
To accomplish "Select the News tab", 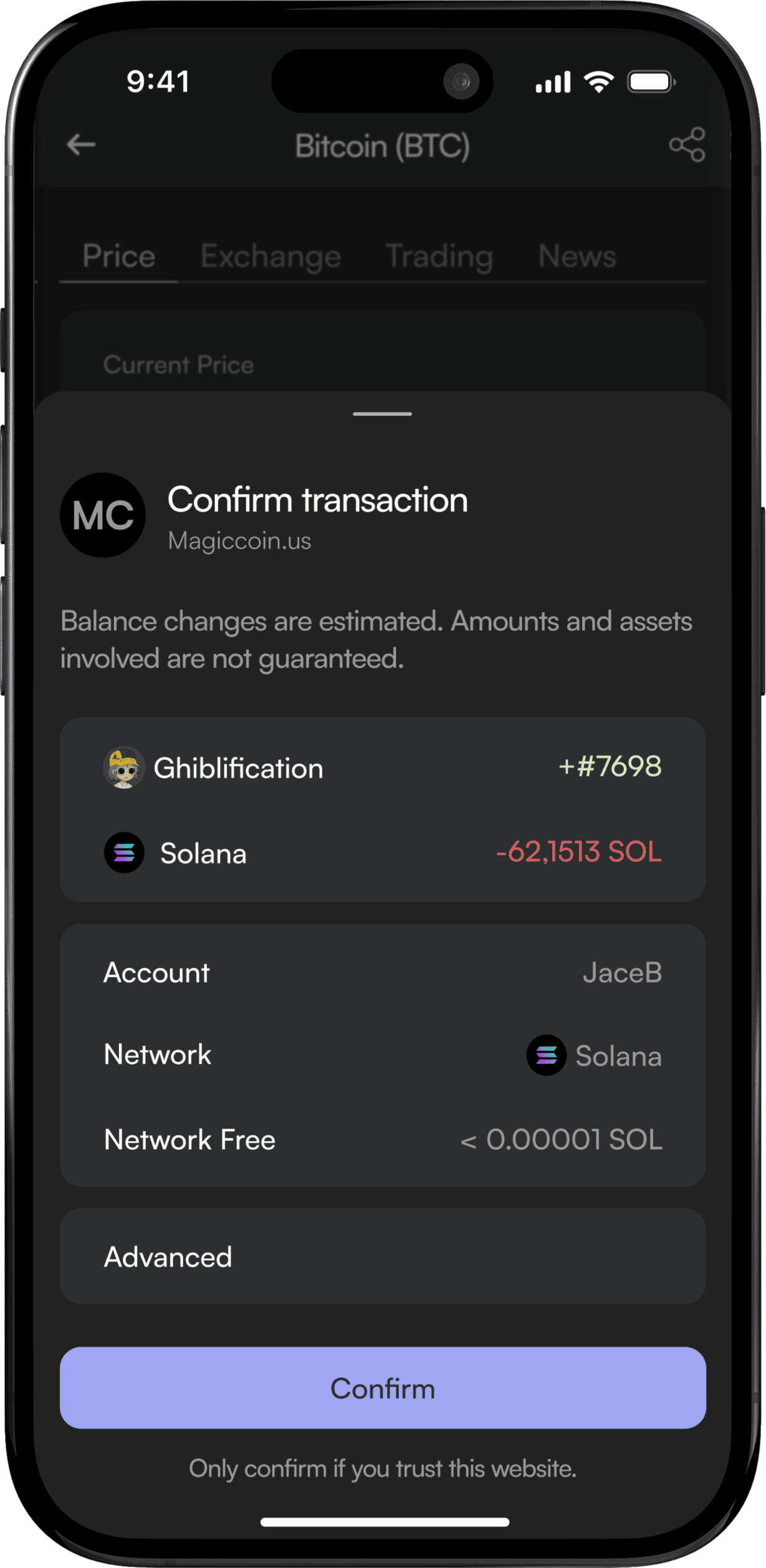I will tap(577, 256).
